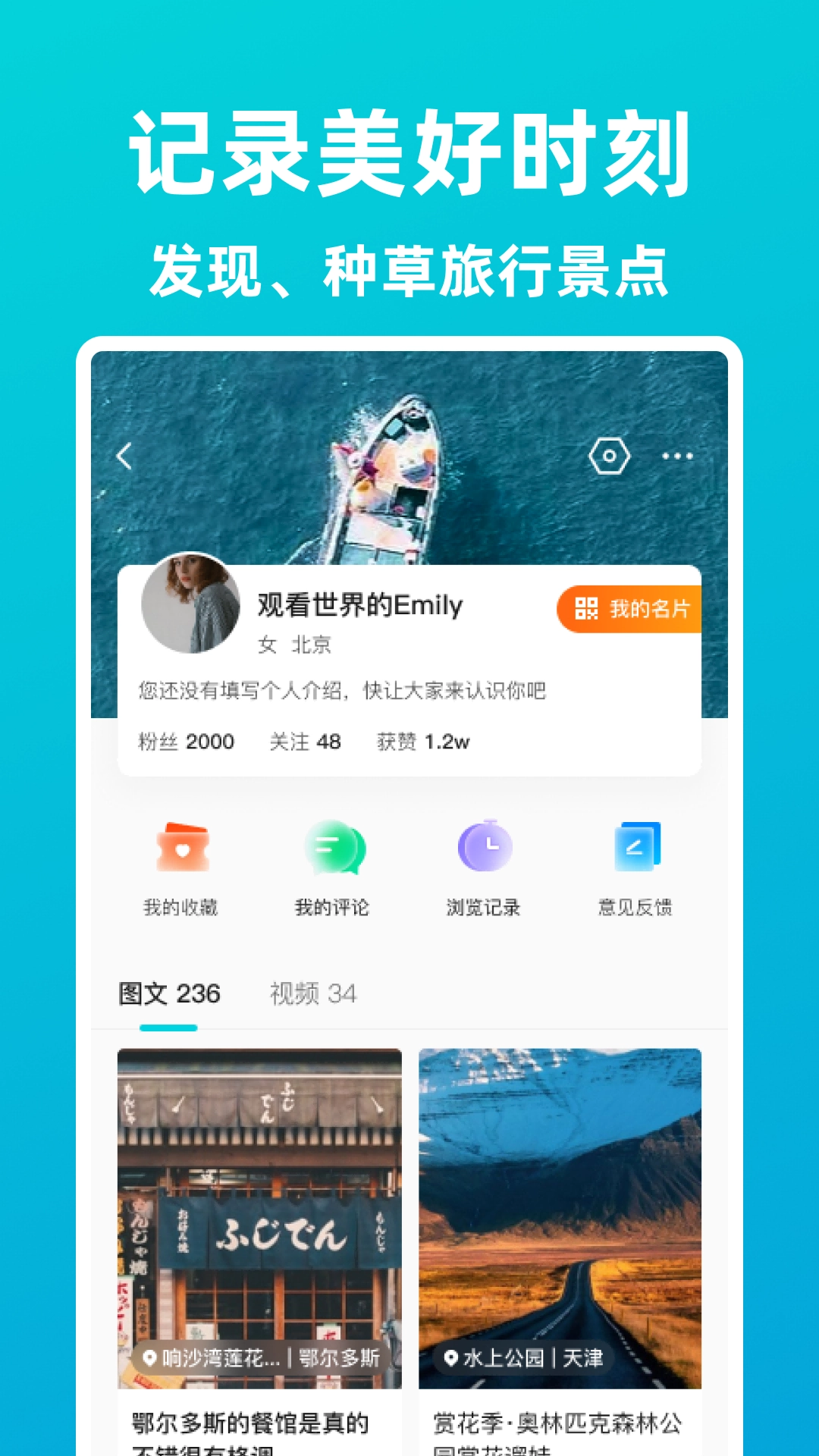The image size is (819, 1456).
Task: View the 关注 48 following list
Action: point(306,742)
